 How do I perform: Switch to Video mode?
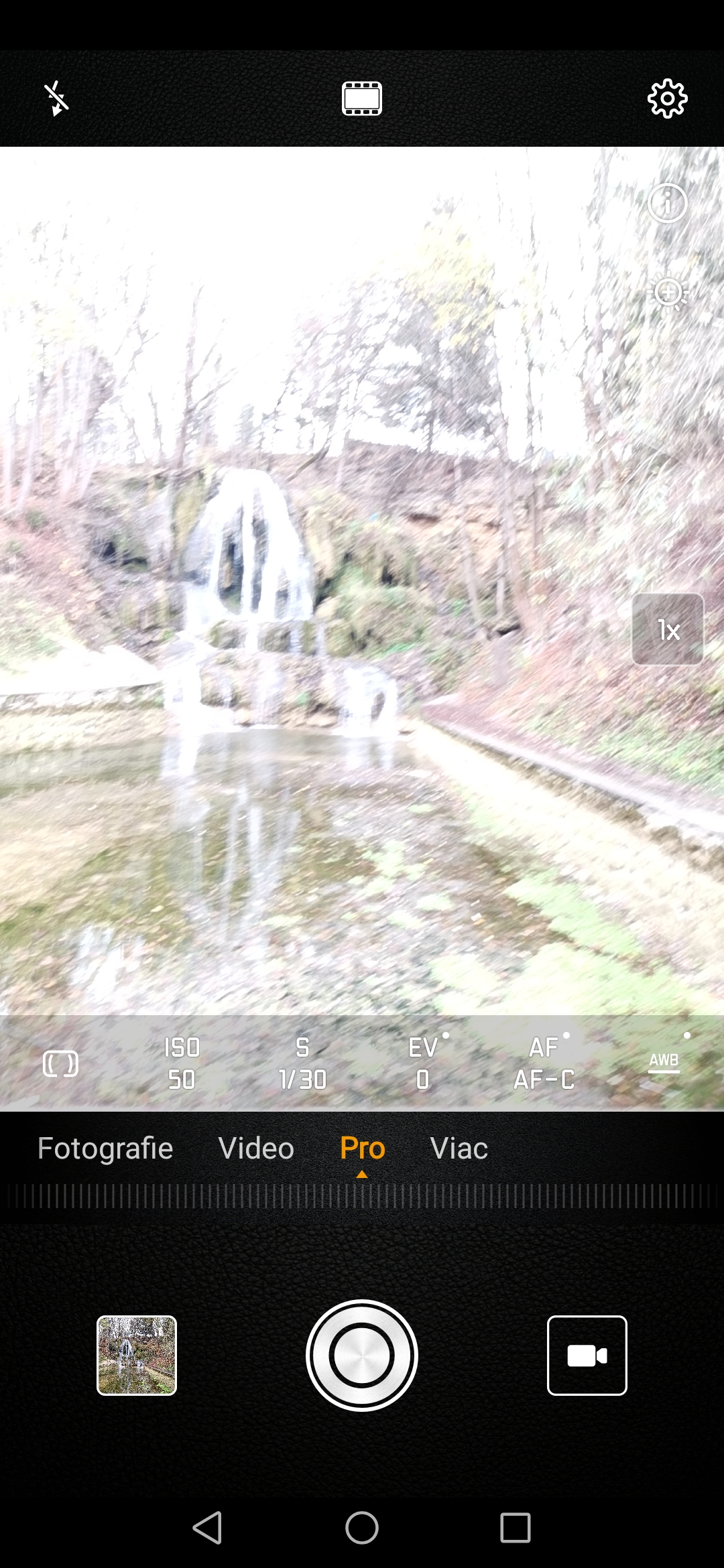(256, 1148)
